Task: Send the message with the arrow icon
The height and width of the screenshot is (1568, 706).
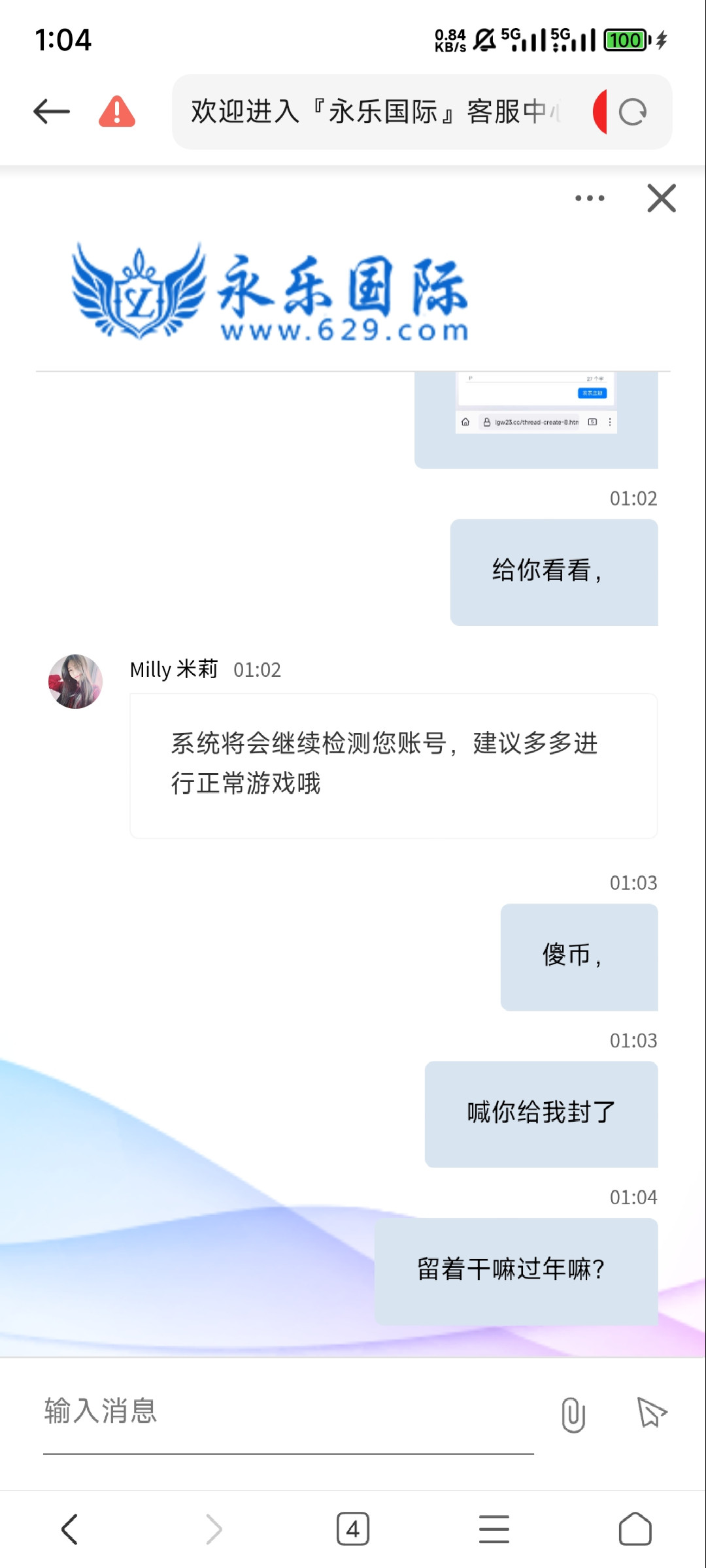Action: pyautogui.click(x=651, y=1413)
